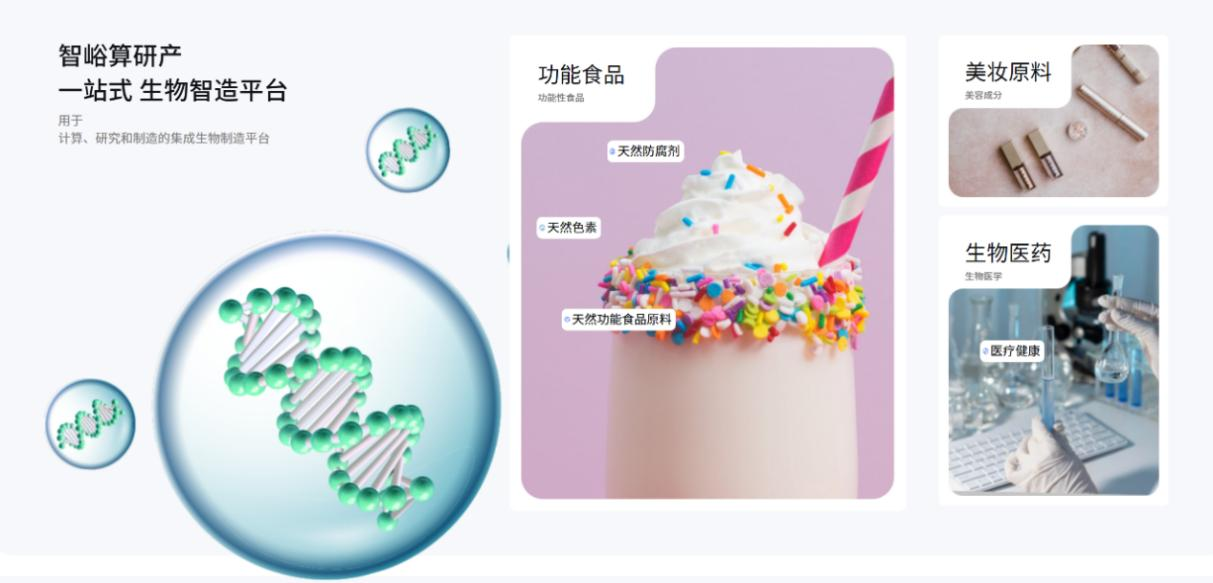Screen dimensions: 1213x583
Task: Tap the 医疗健康 tag
Action: click(1013, 351)
